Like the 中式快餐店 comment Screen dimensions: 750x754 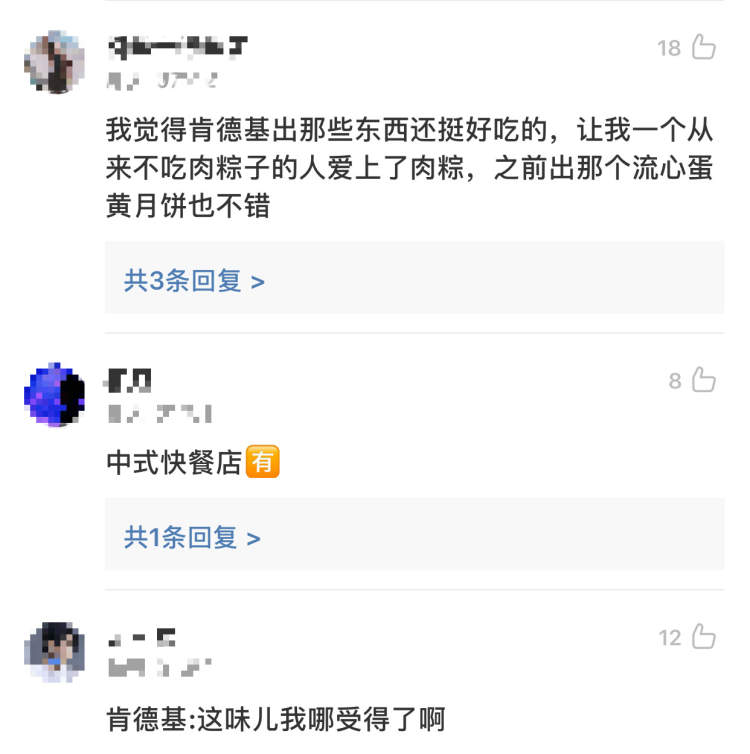[x=703, y=380]
